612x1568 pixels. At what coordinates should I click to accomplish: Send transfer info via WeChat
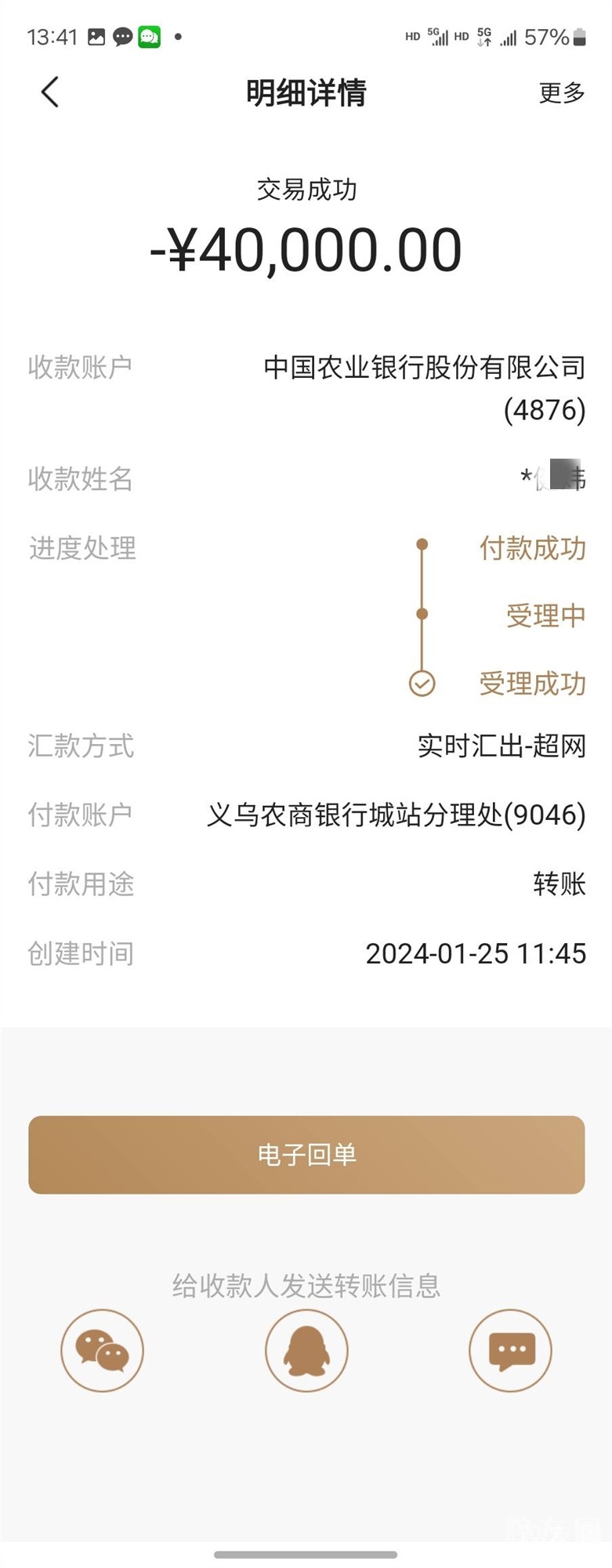[103, 1350]
